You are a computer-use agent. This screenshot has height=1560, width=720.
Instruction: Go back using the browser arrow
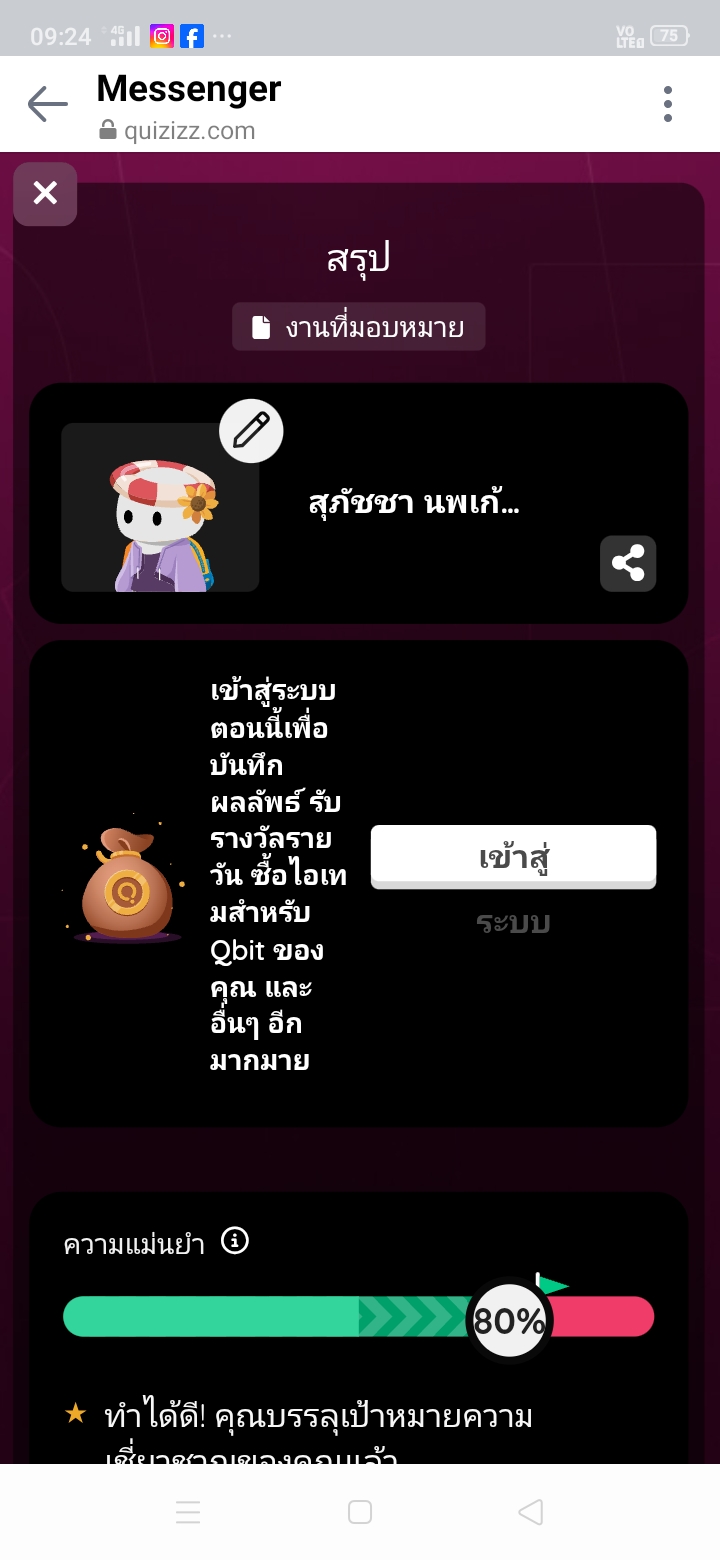47,104
